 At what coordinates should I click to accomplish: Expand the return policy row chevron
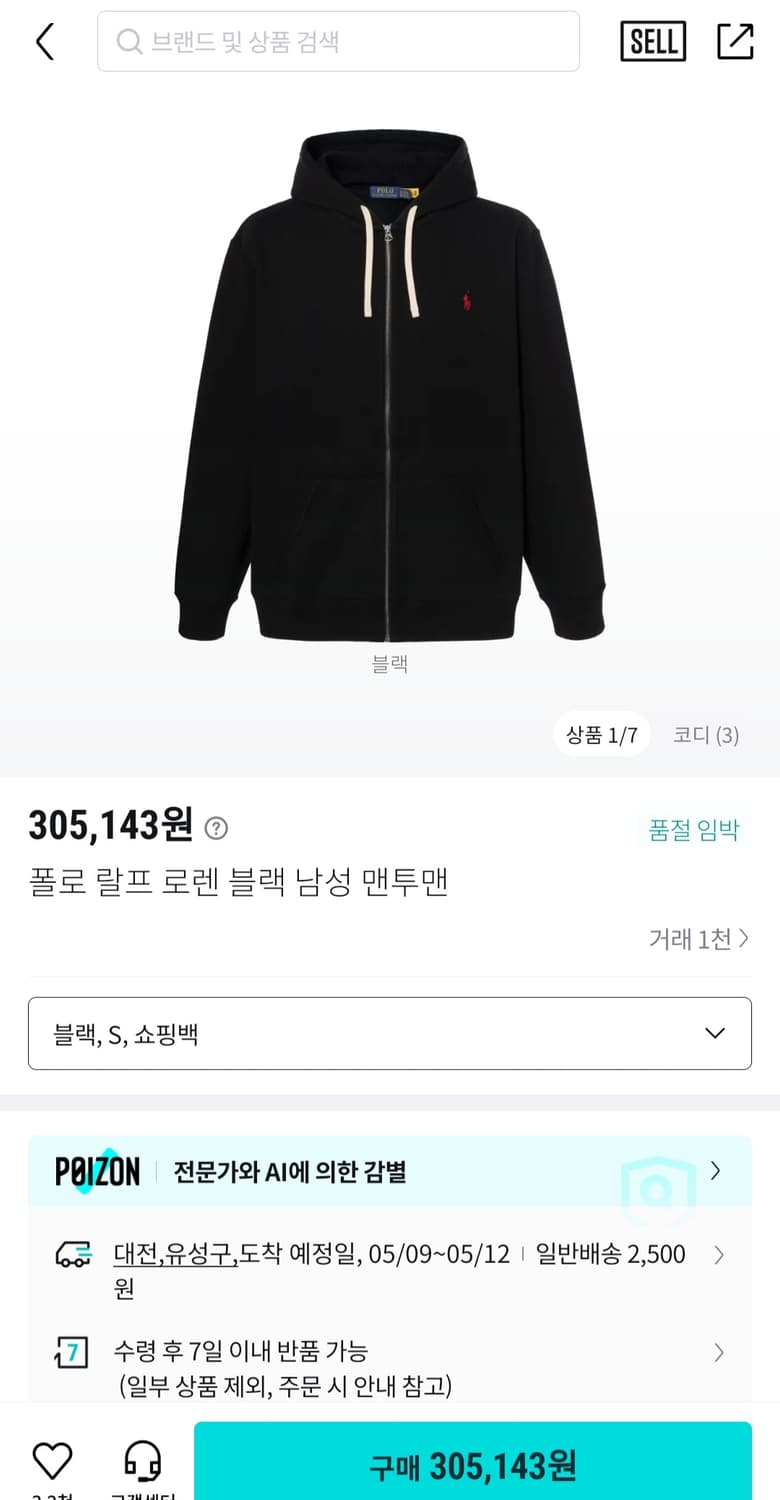pos(719,1352)
